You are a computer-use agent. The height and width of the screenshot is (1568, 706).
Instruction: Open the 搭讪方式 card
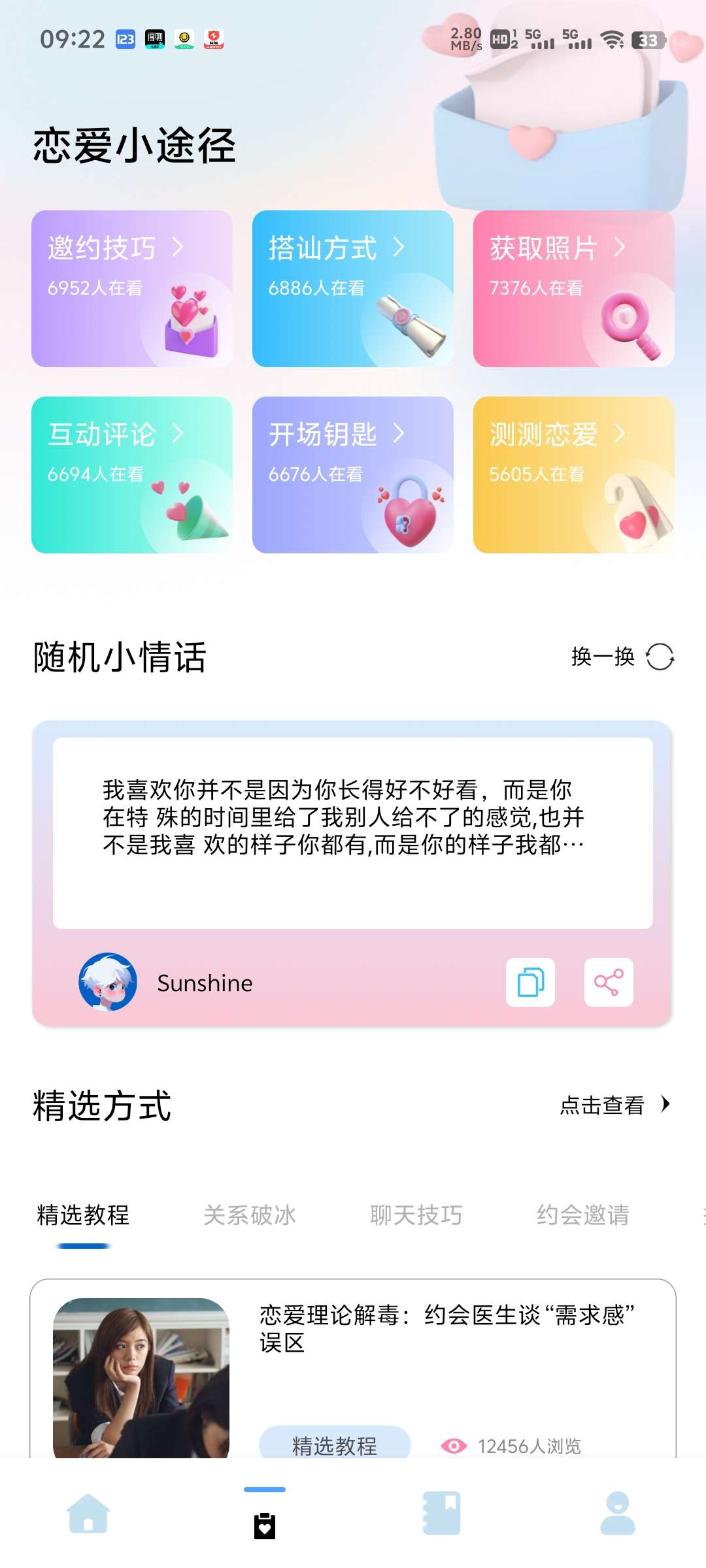pos(353,288)
